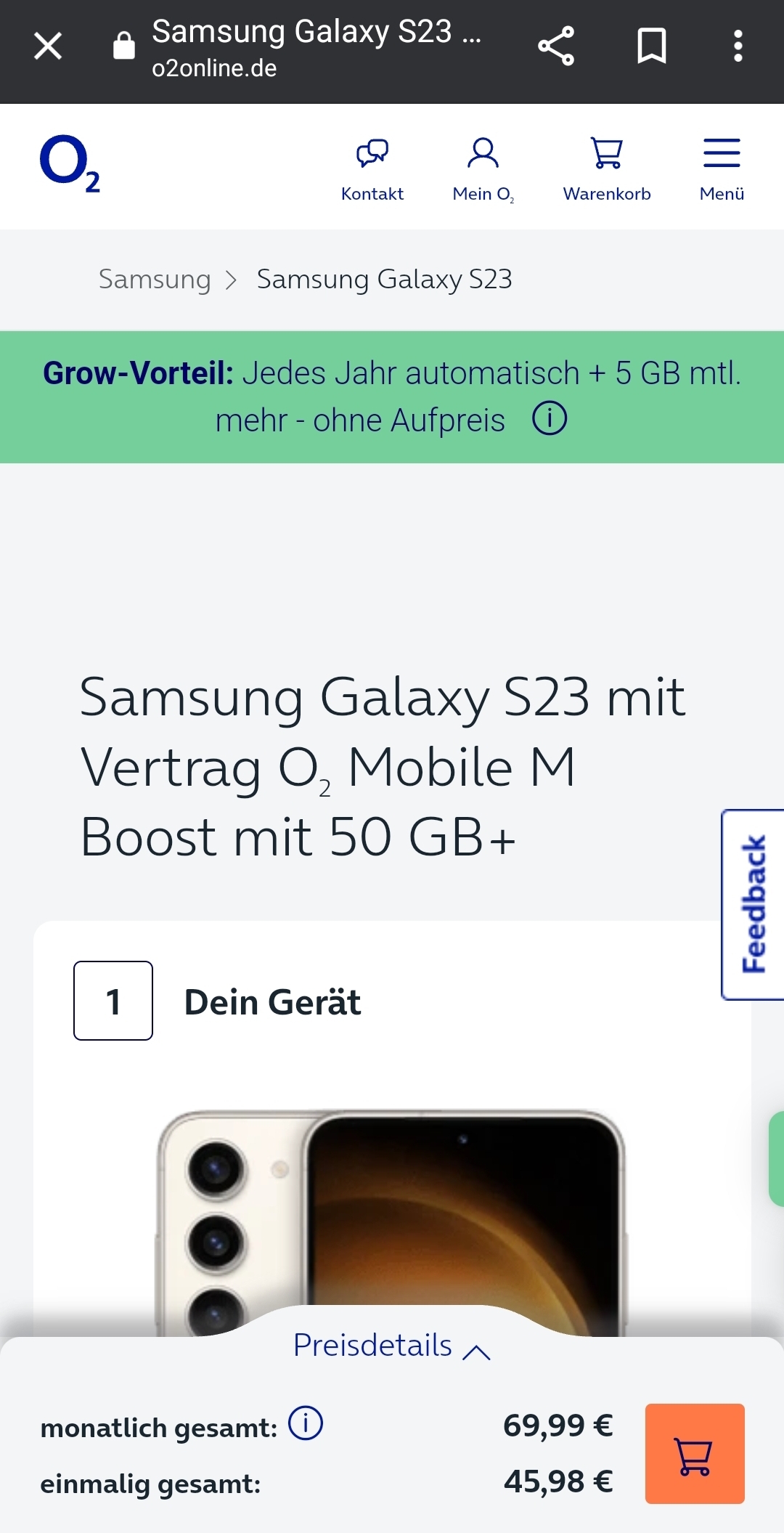Go to the O2 homepage logo
The height and width of the screenshot is (1533, 784).
70,163
